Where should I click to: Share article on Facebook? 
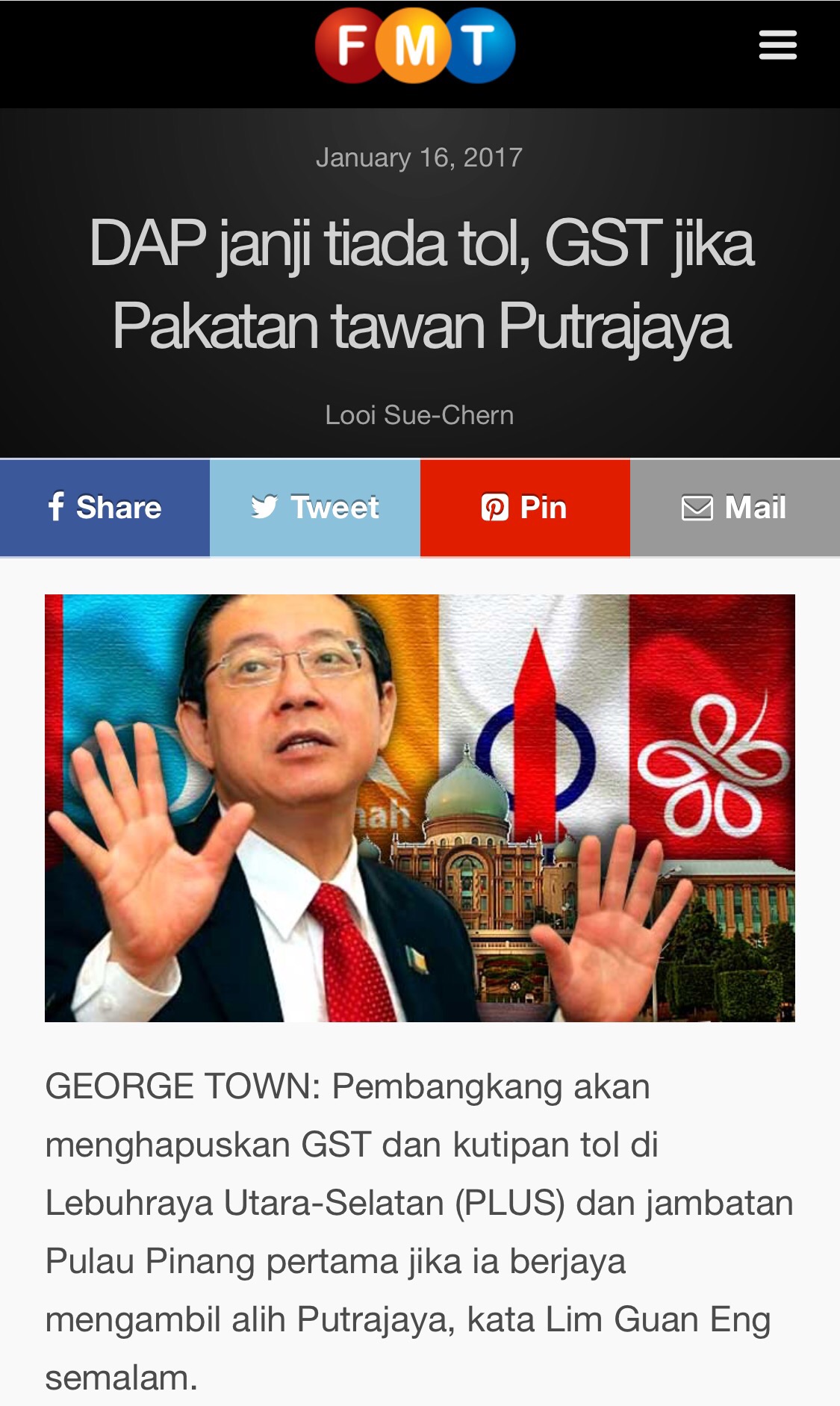click(x=105, y=508)
